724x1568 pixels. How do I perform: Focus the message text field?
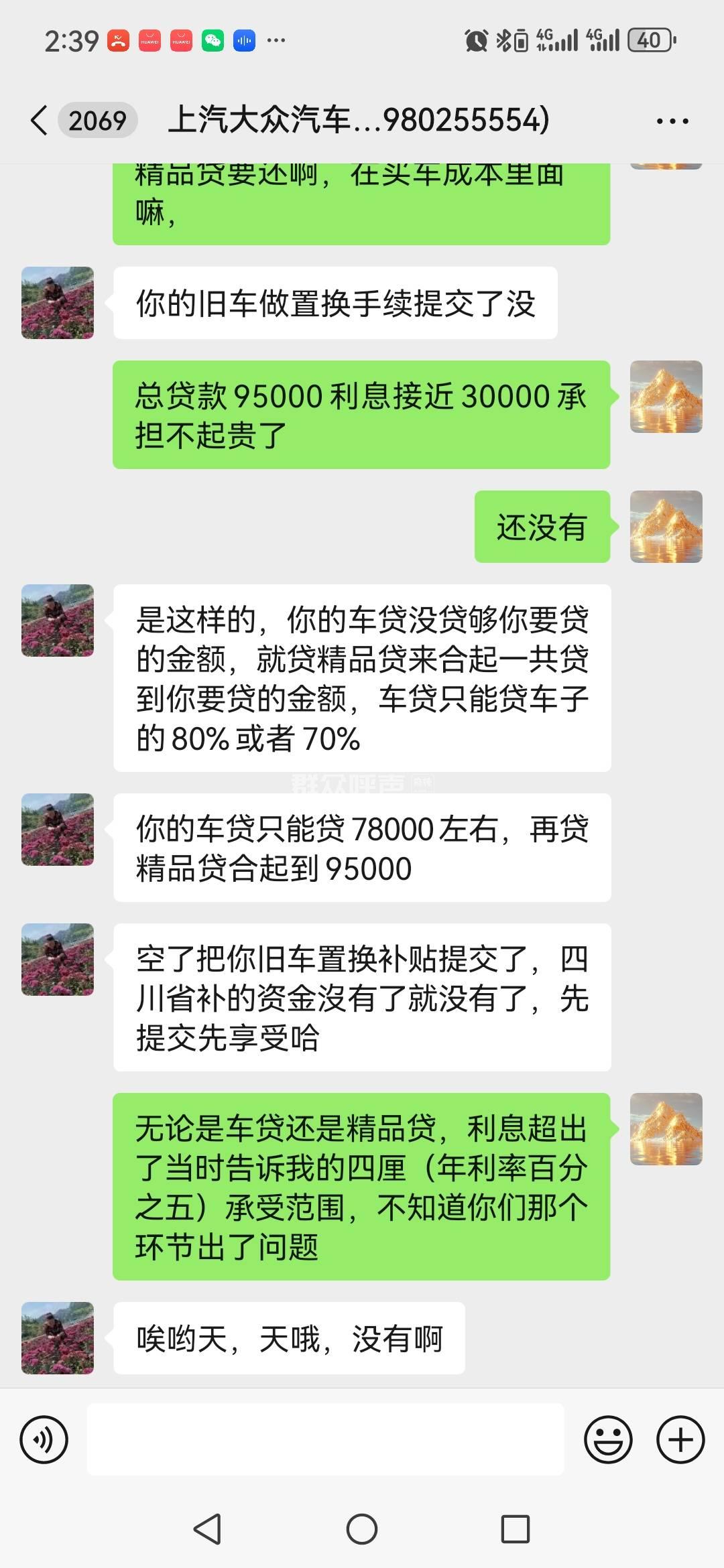pos(325,1439)
